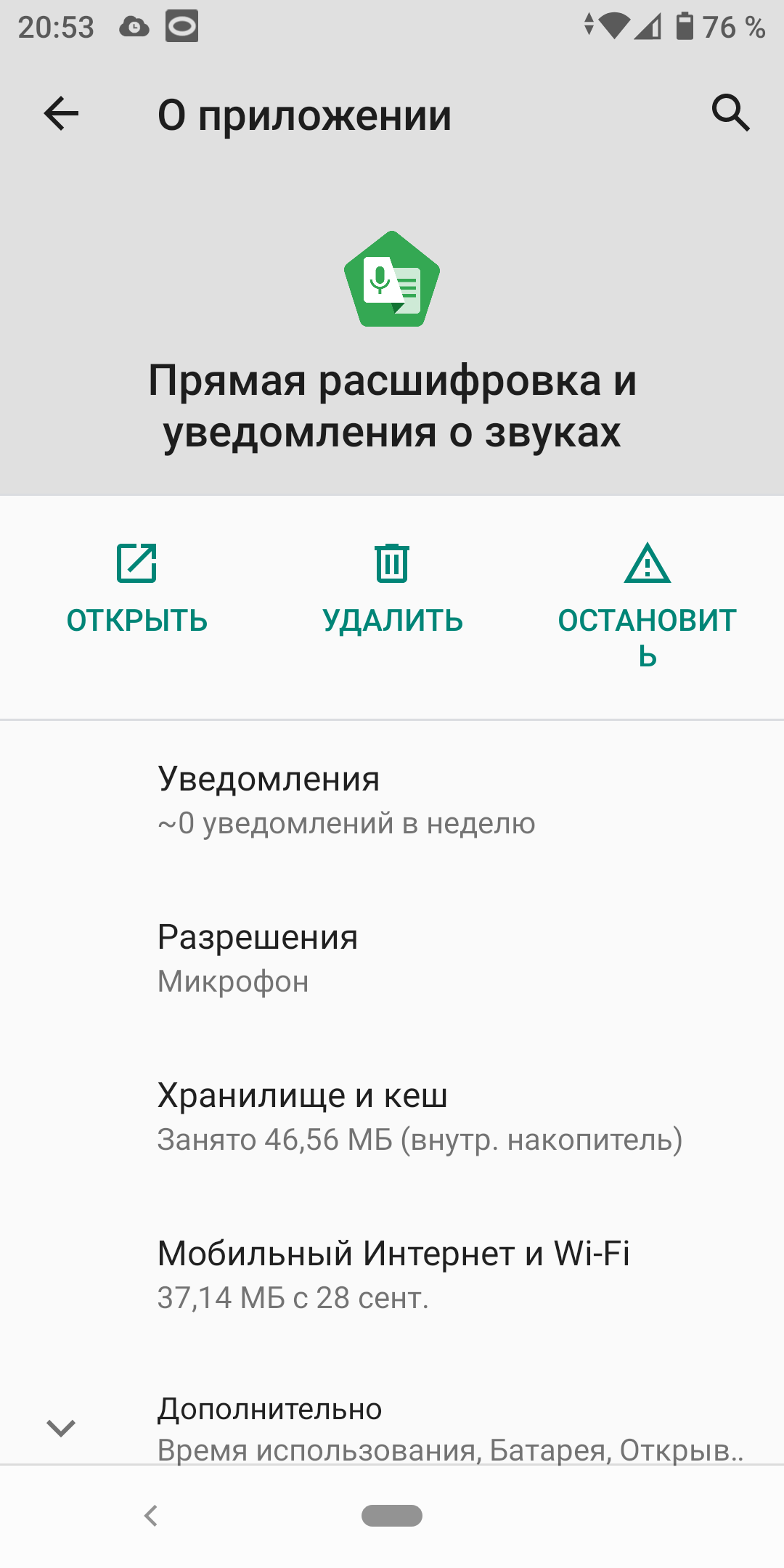Open the Уведомления settings row
Image resolution: width=784 pixels, height=1568 pixels.
click(x=392, y=800)
